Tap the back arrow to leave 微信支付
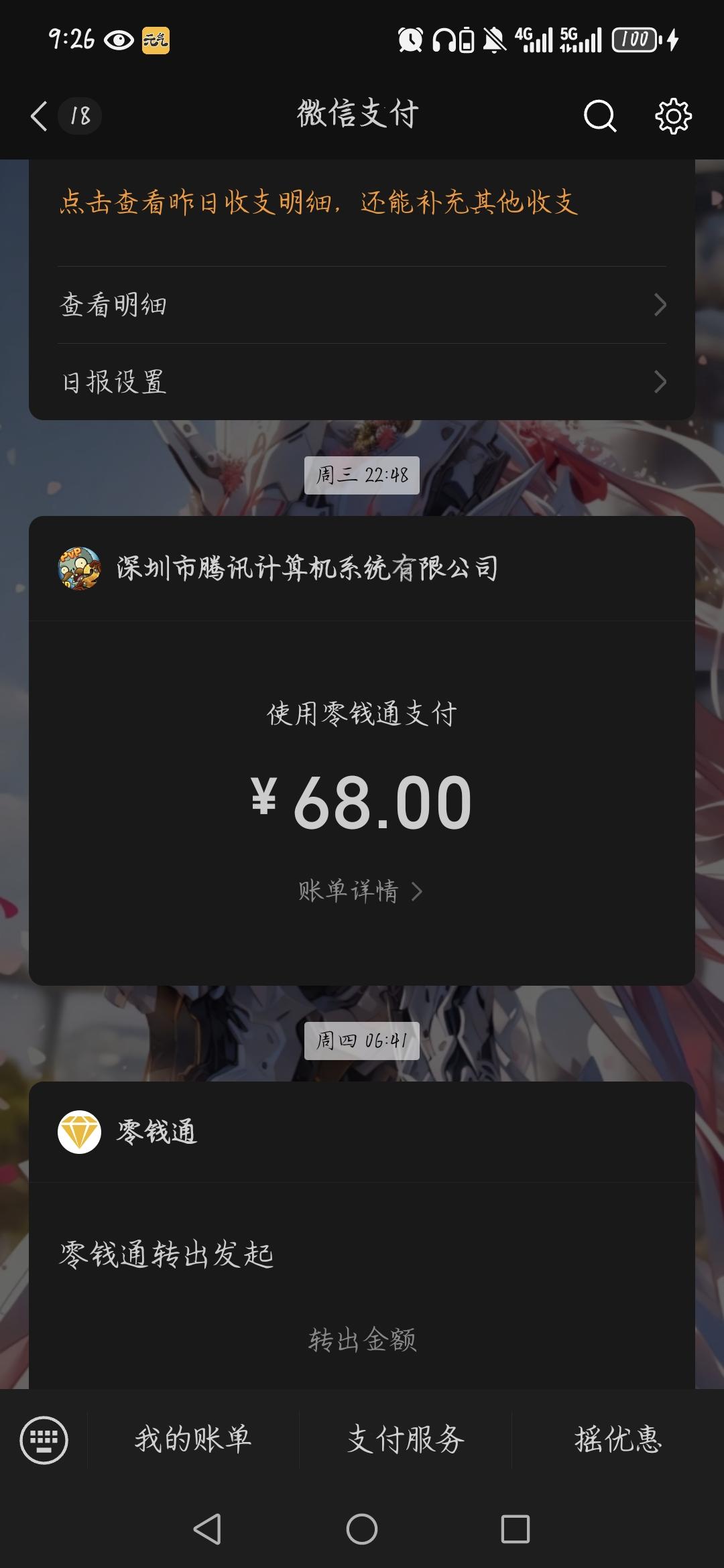Viewport: 724px width, 1568px height. 38,116
